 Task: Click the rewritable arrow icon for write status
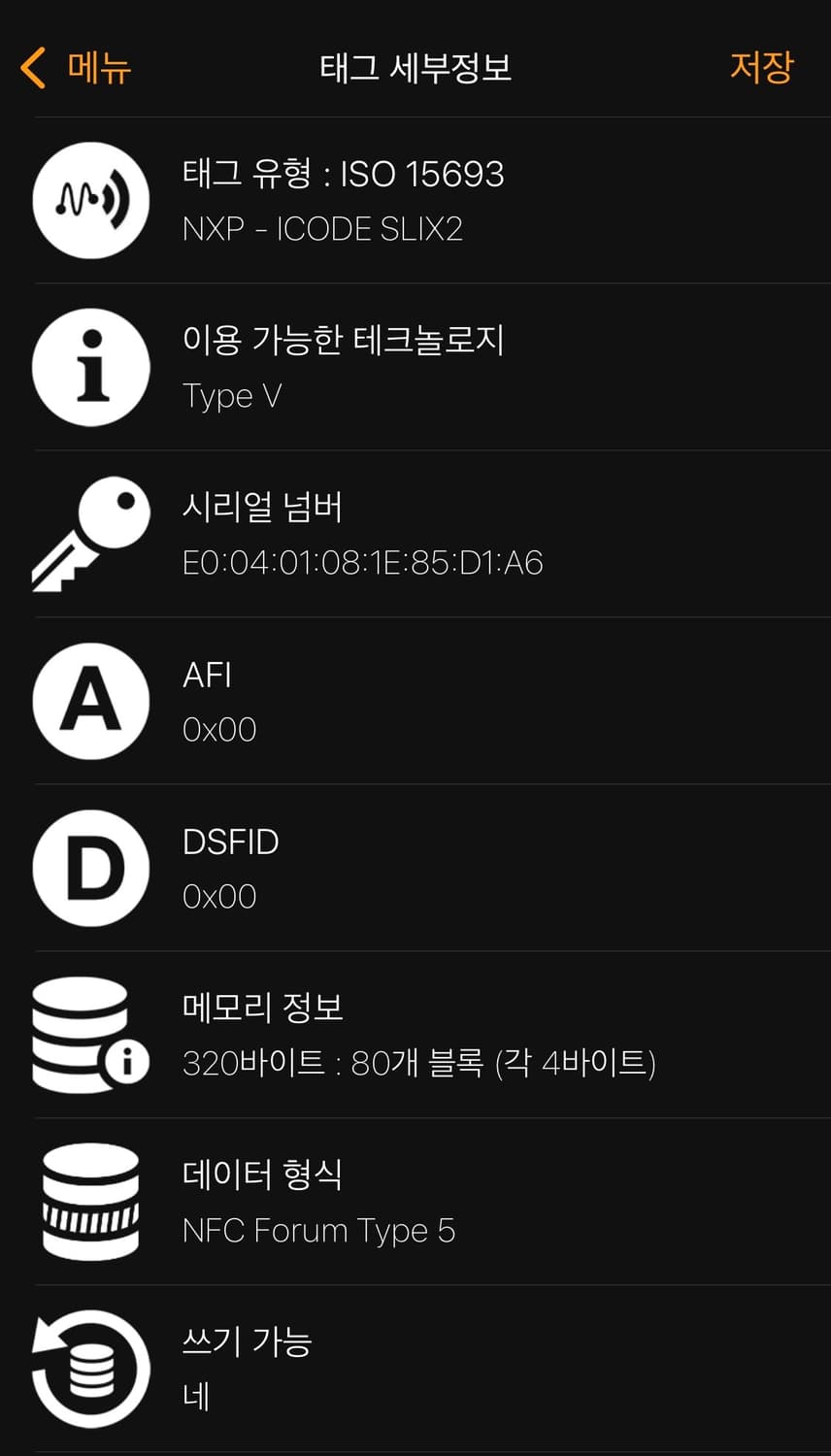coord(90,1368)
